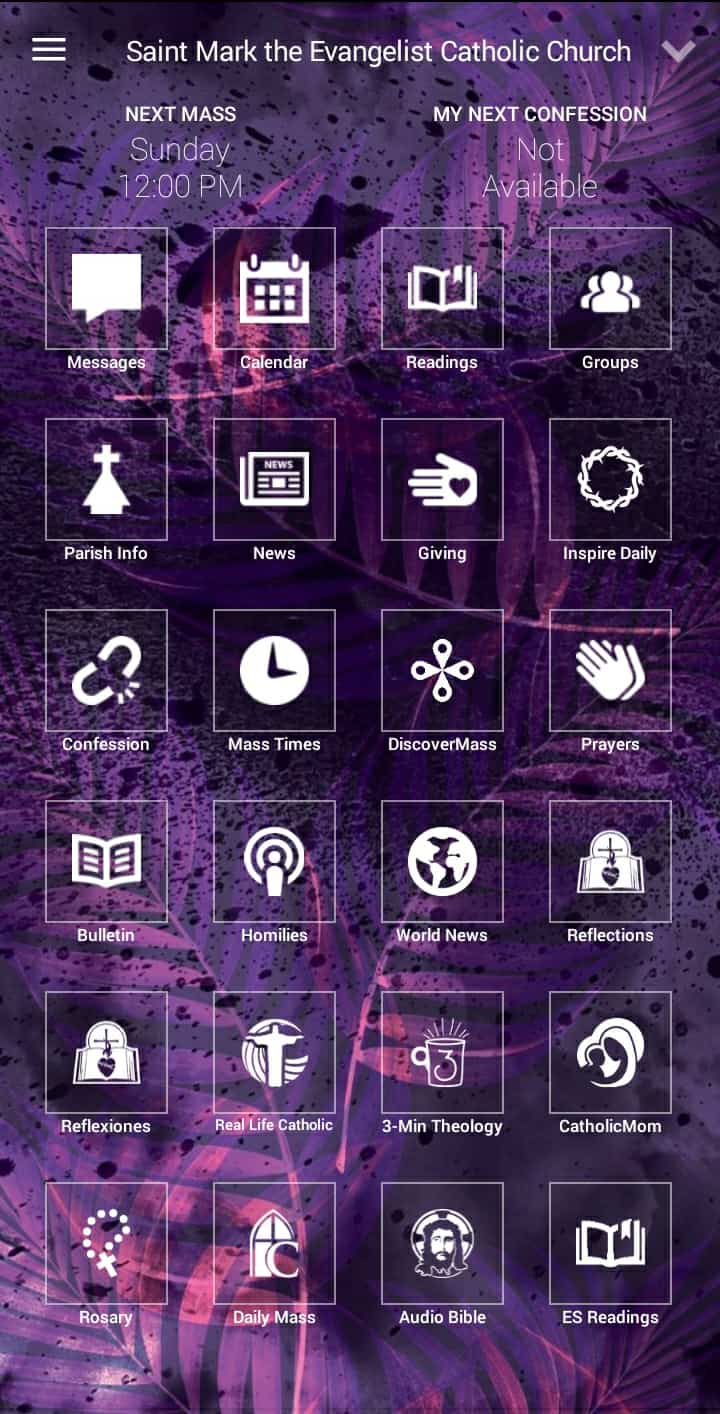720x1414 pixels.
Task: Select the Calendar icon
Action: (x=273, y=288)
